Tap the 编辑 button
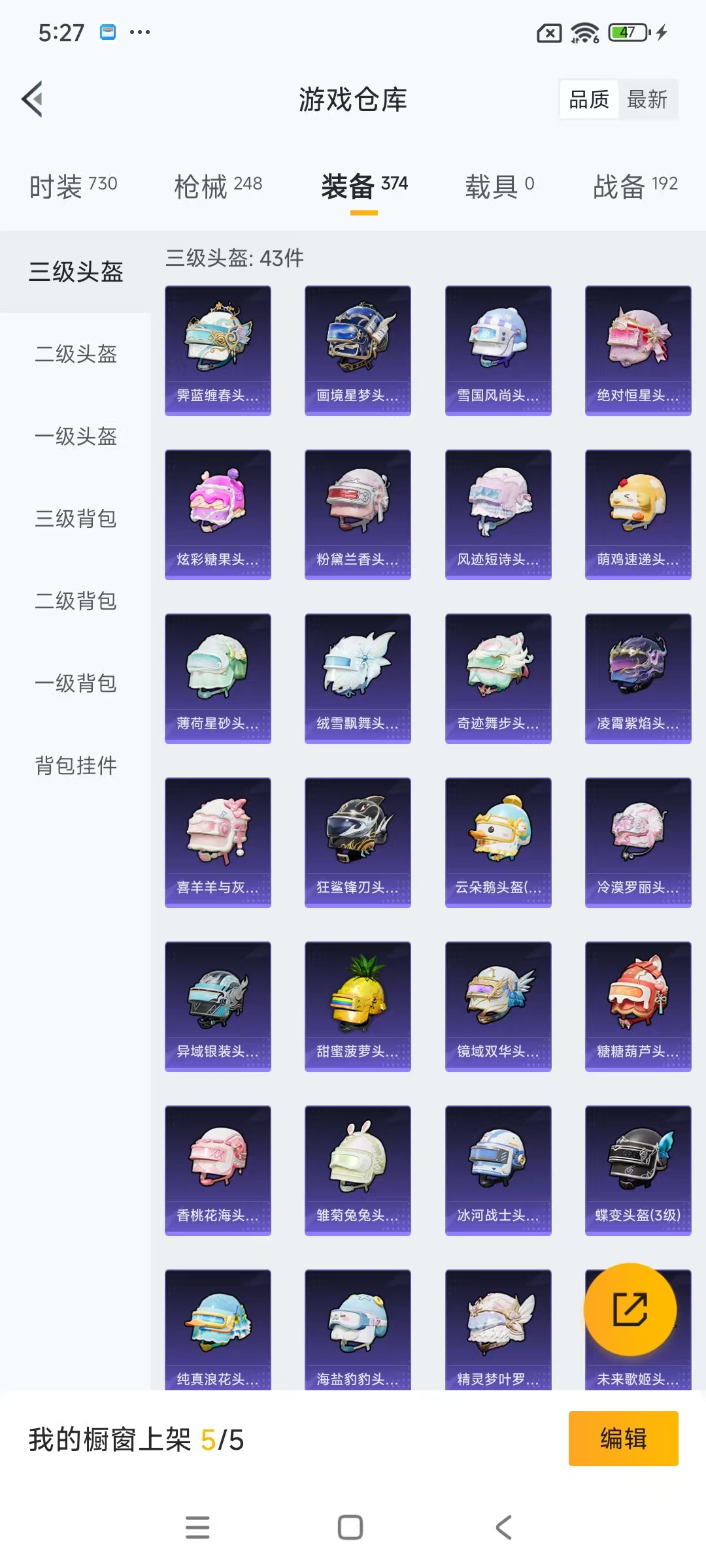Image resolution: width=706 pixels, height=1568 pixels. [623, 1441]
